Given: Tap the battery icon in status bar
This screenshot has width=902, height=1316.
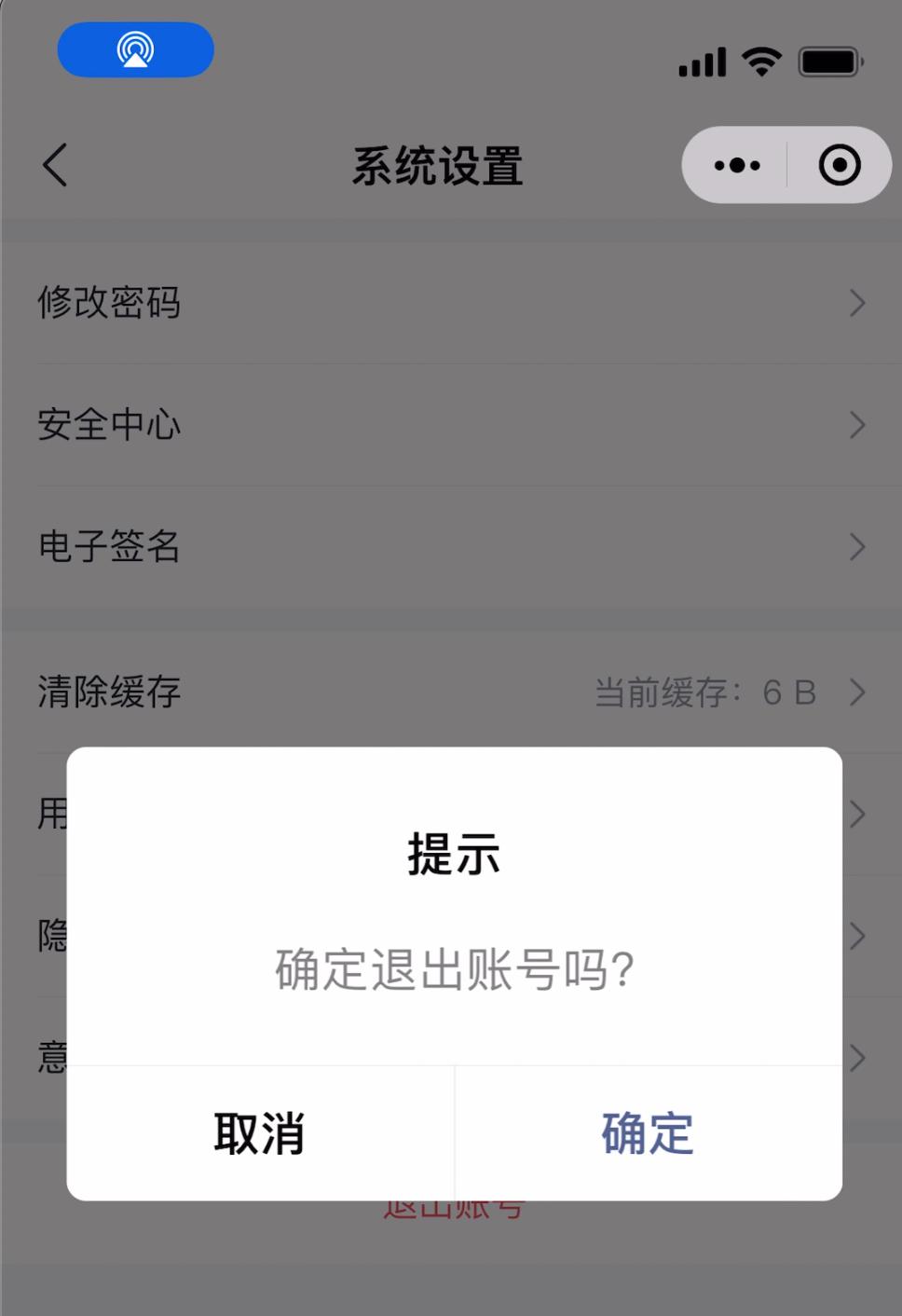Looking at the screenshot, I should [x=827, y=60].
